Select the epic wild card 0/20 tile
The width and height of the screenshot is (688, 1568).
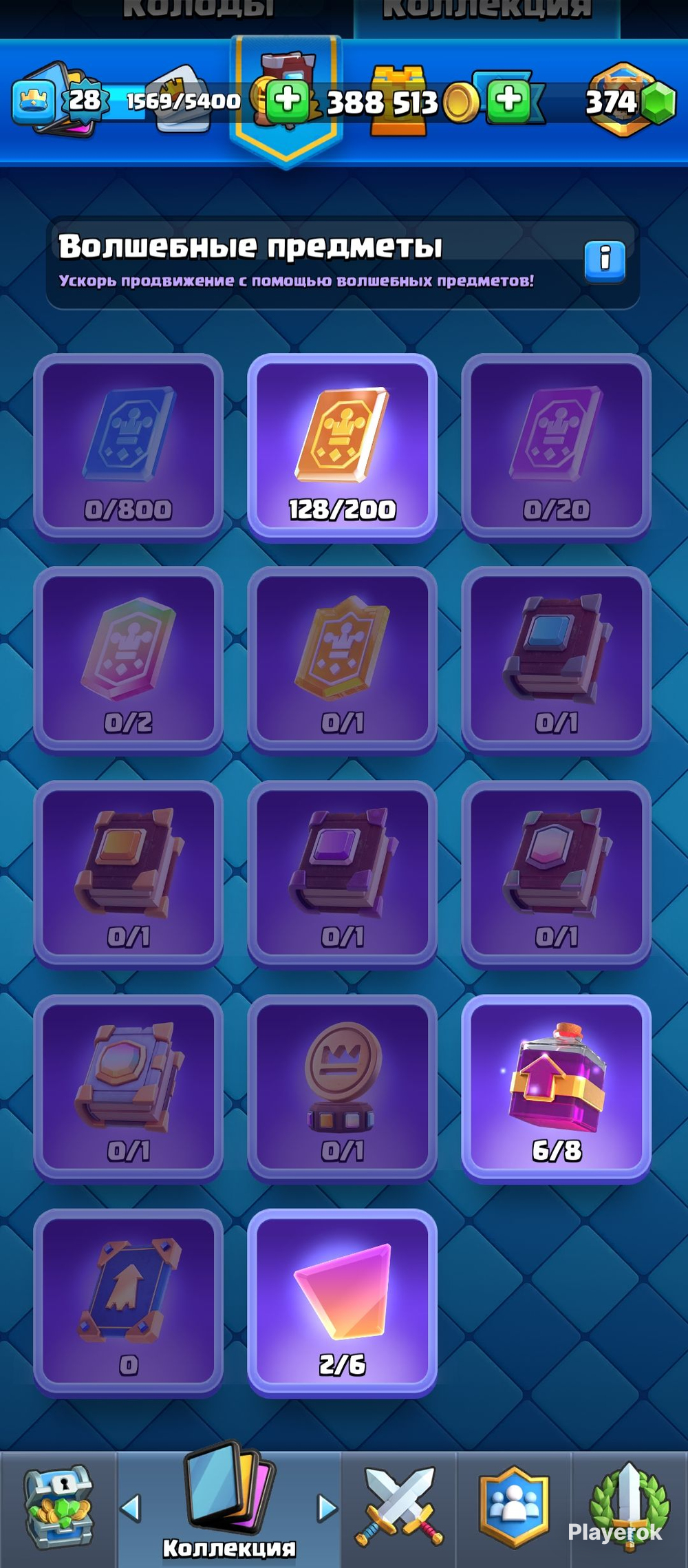[556, 447]
